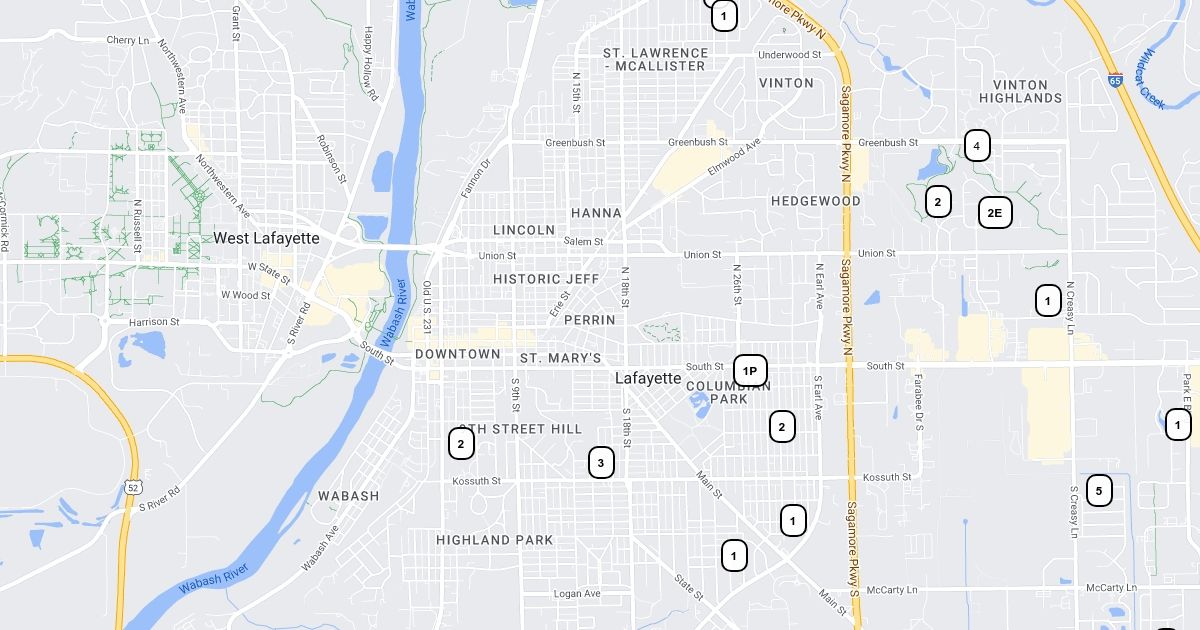Tap marker 1 near St. Lawrence-McAllister
Screen dimensions: 1200x630
(723, 16)
